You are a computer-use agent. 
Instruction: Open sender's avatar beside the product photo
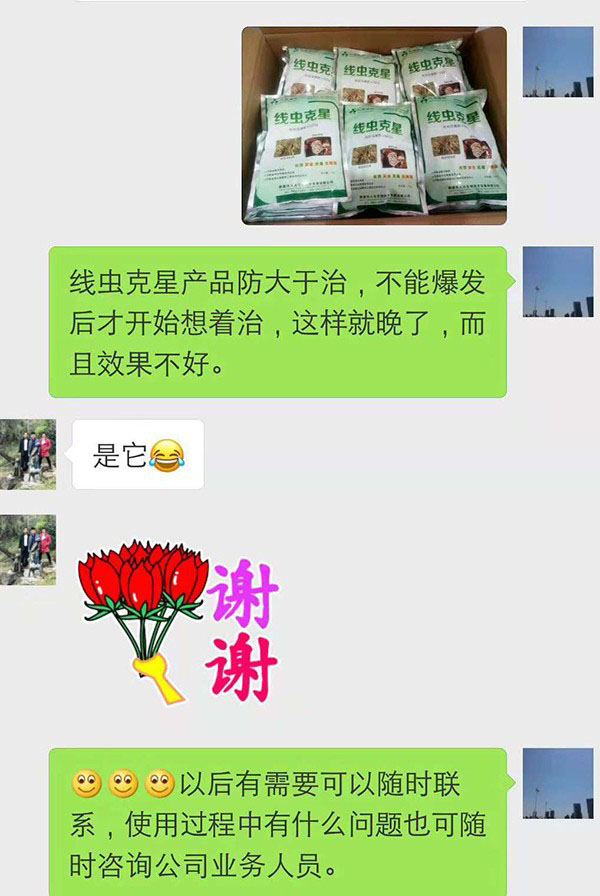tap(557, 62)
